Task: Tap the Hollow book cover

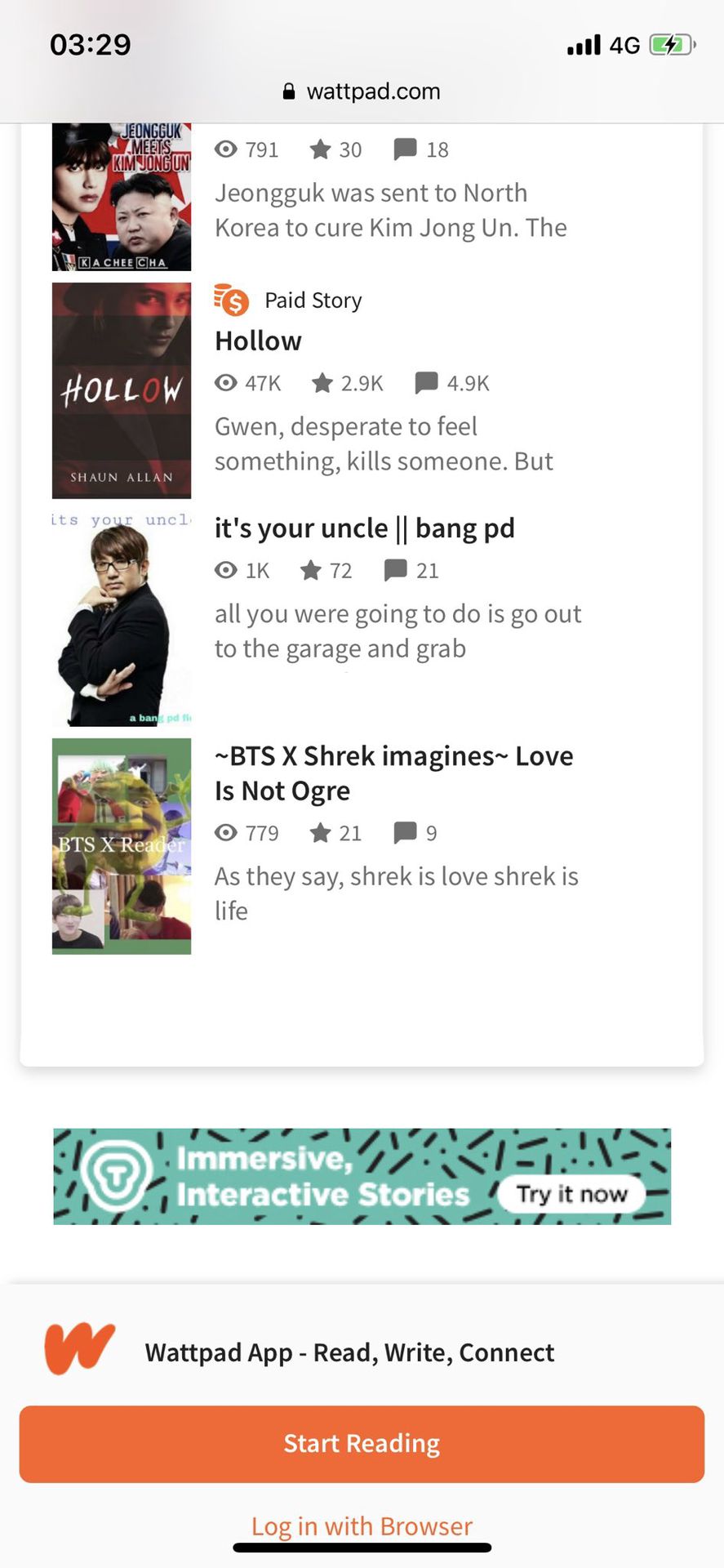Action: (x=122, y=390)
